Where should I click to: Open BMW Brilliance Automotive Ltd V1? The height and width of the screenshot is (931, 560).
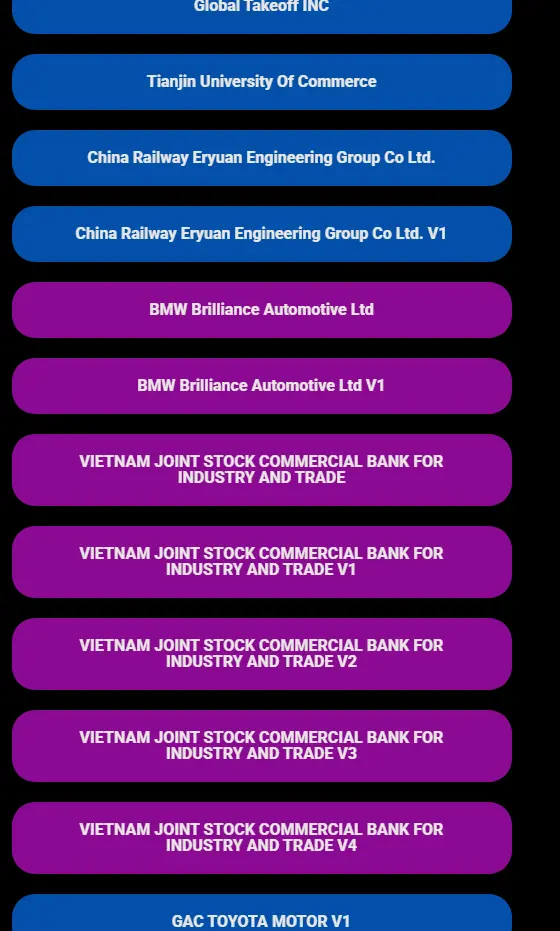[x=262, y=386]
